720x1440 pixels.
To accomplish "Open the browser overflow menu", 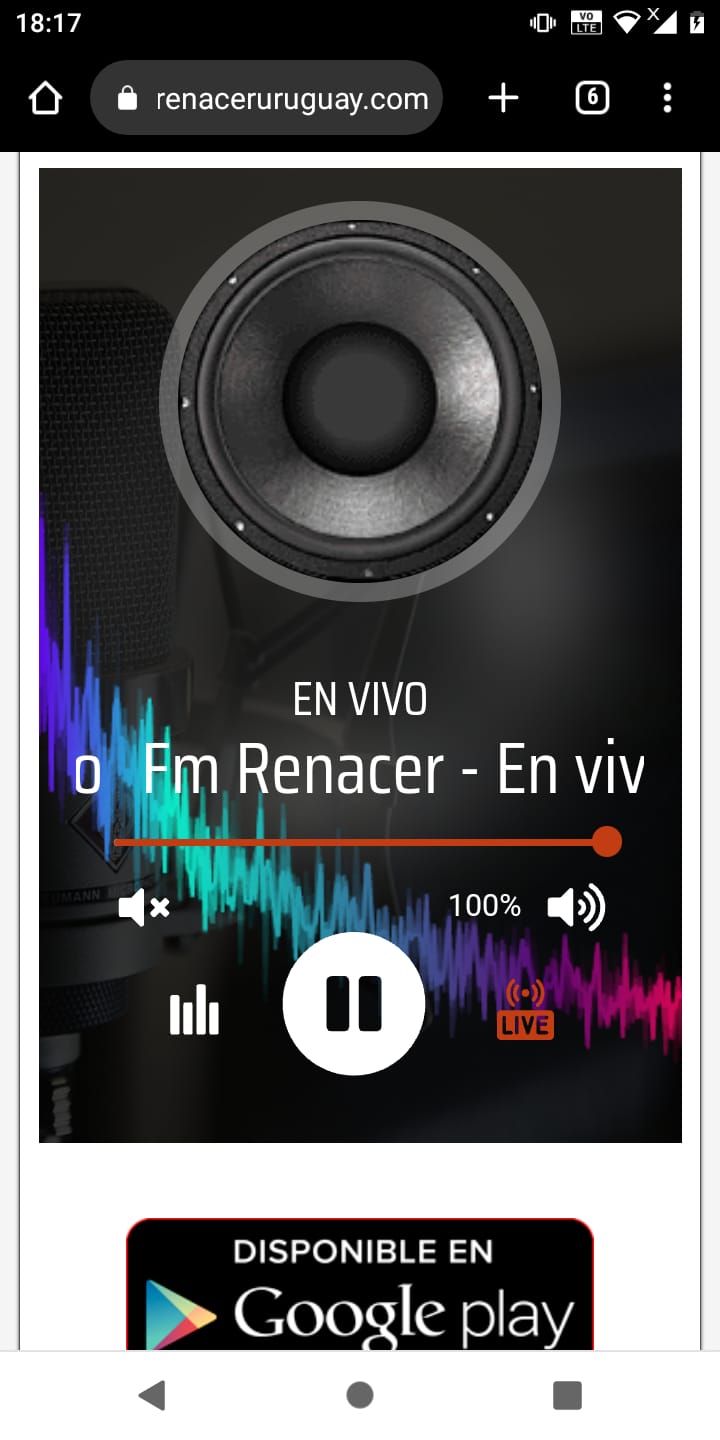I will click(x=667, y=98).
